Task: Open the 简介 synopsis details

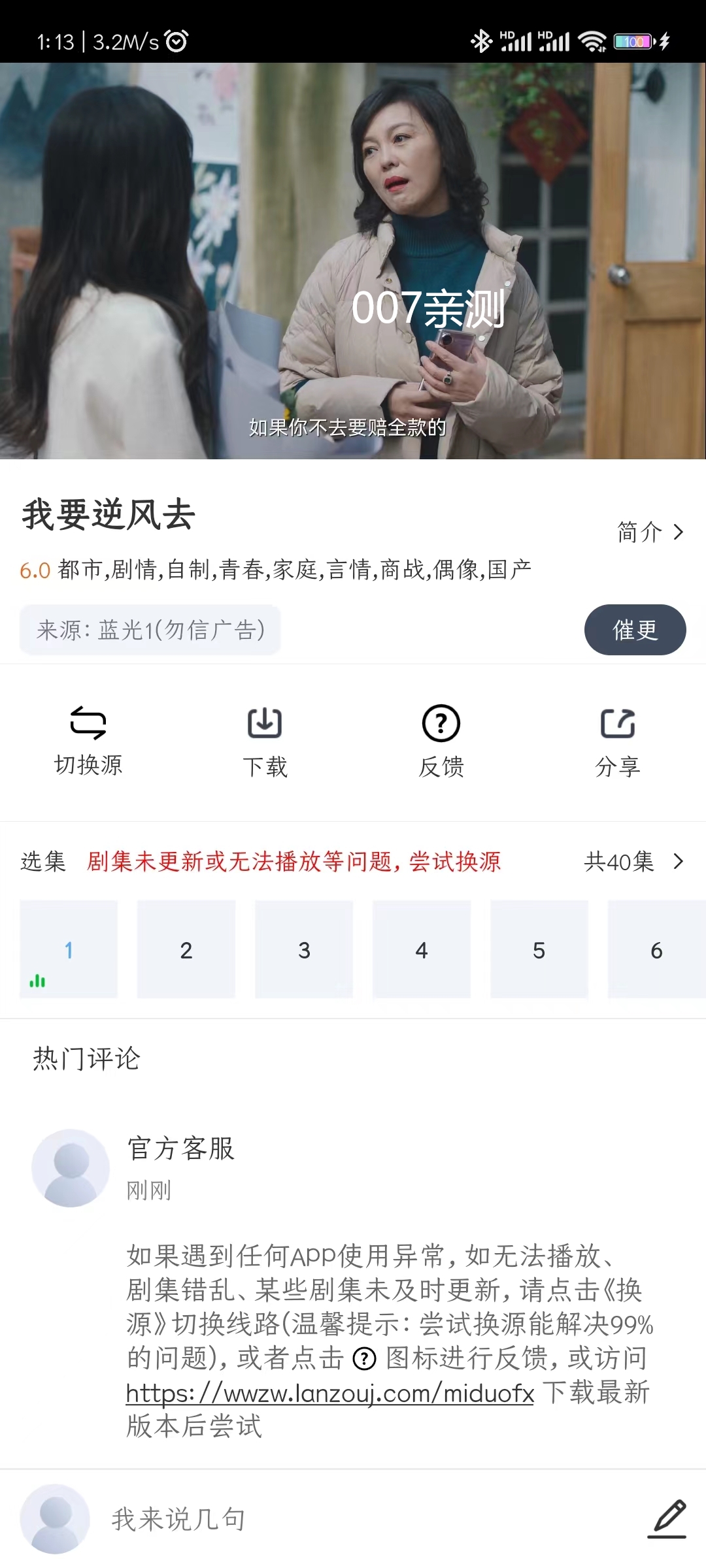Action: point(650,532)
